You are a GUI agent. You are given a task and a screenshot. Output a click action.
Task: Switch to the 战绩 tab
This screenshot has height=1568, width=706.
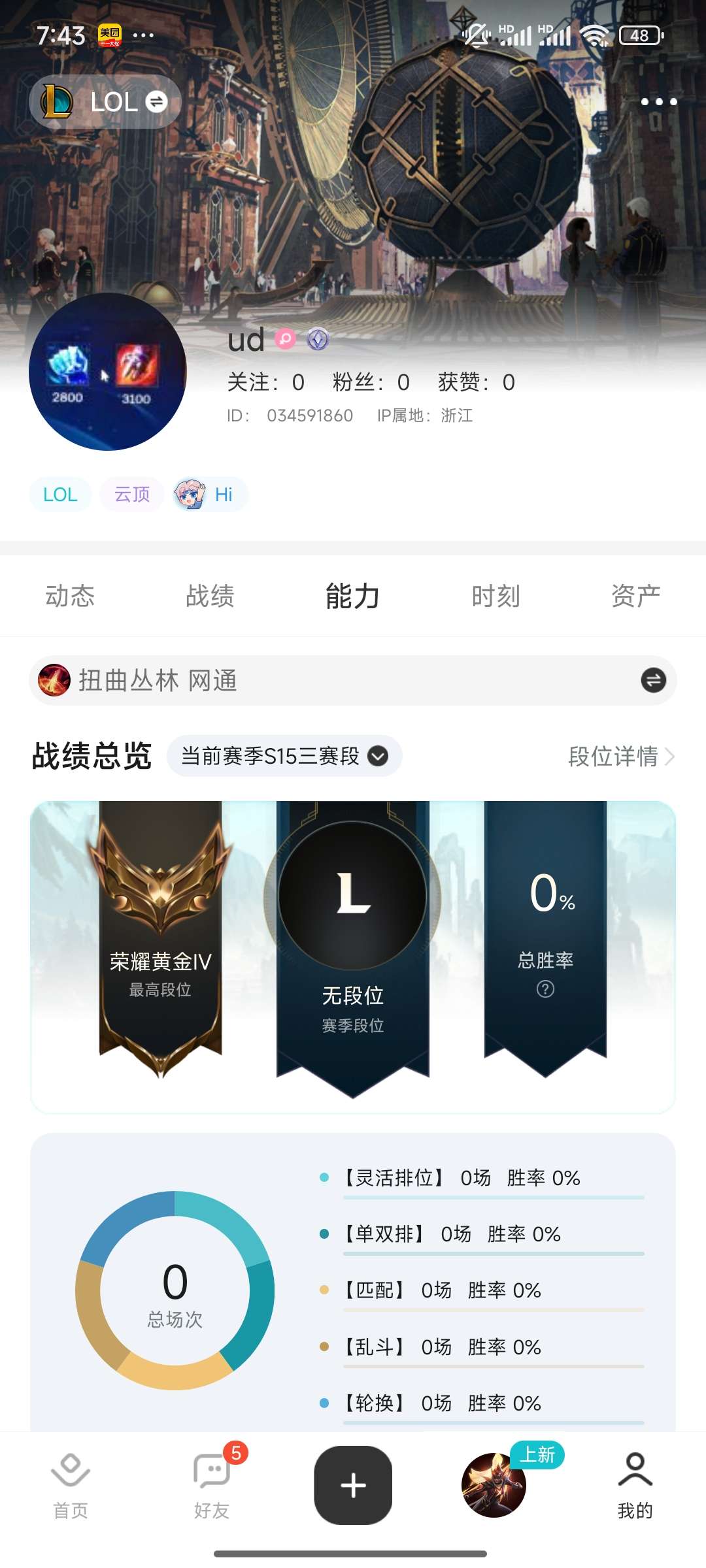(210, 596)
